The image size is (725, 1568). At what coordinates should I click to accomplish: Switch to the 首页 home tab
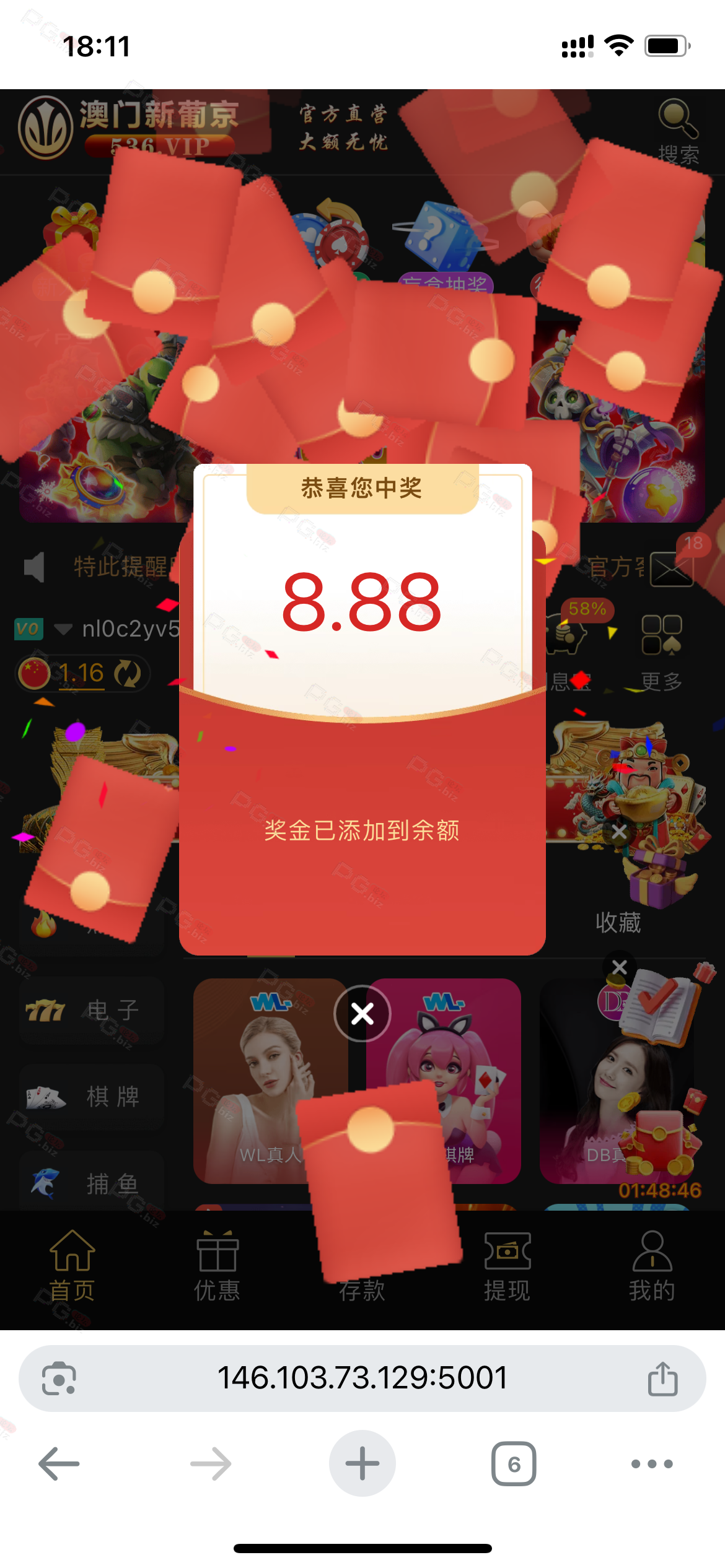click(72, 1265)
